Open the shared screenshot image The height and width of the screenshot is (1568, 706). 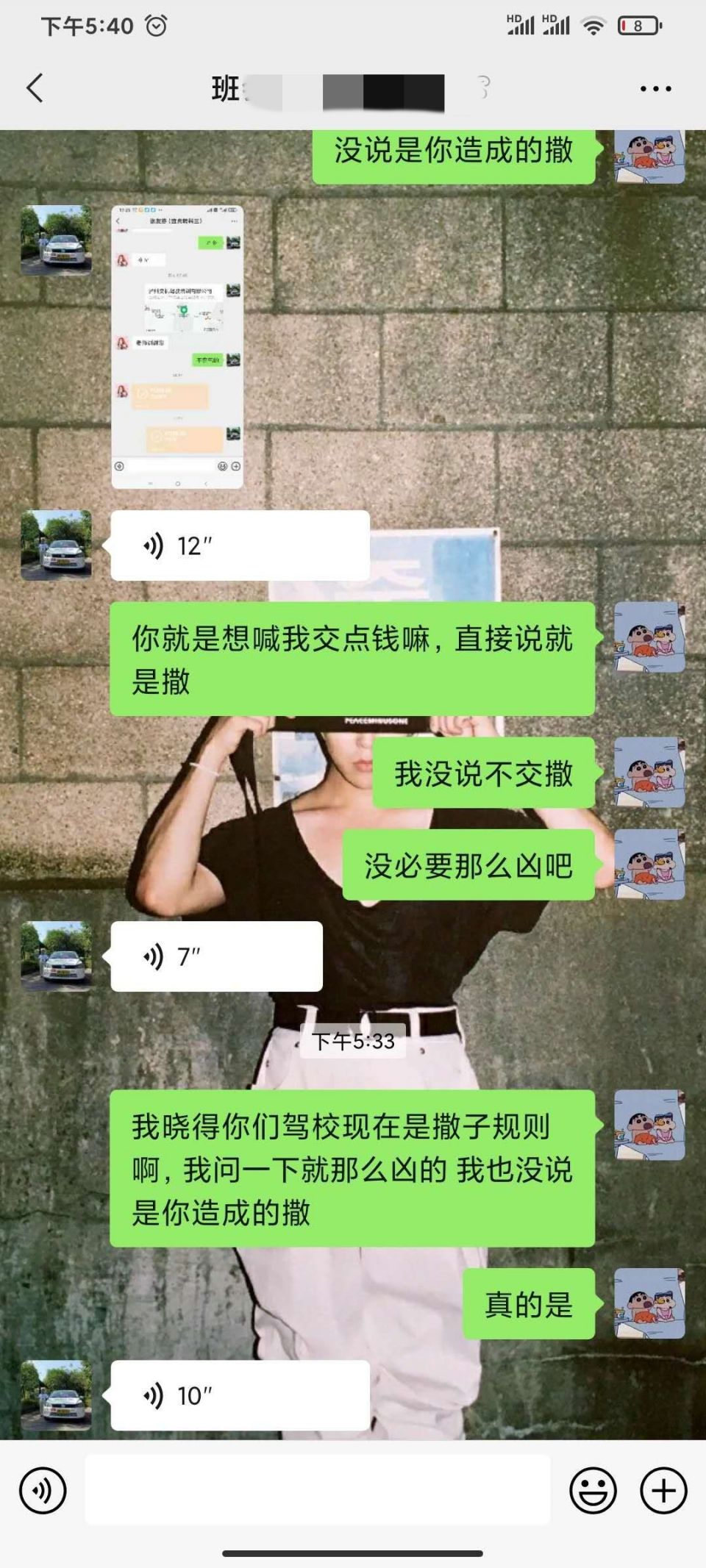pos(177,347)
